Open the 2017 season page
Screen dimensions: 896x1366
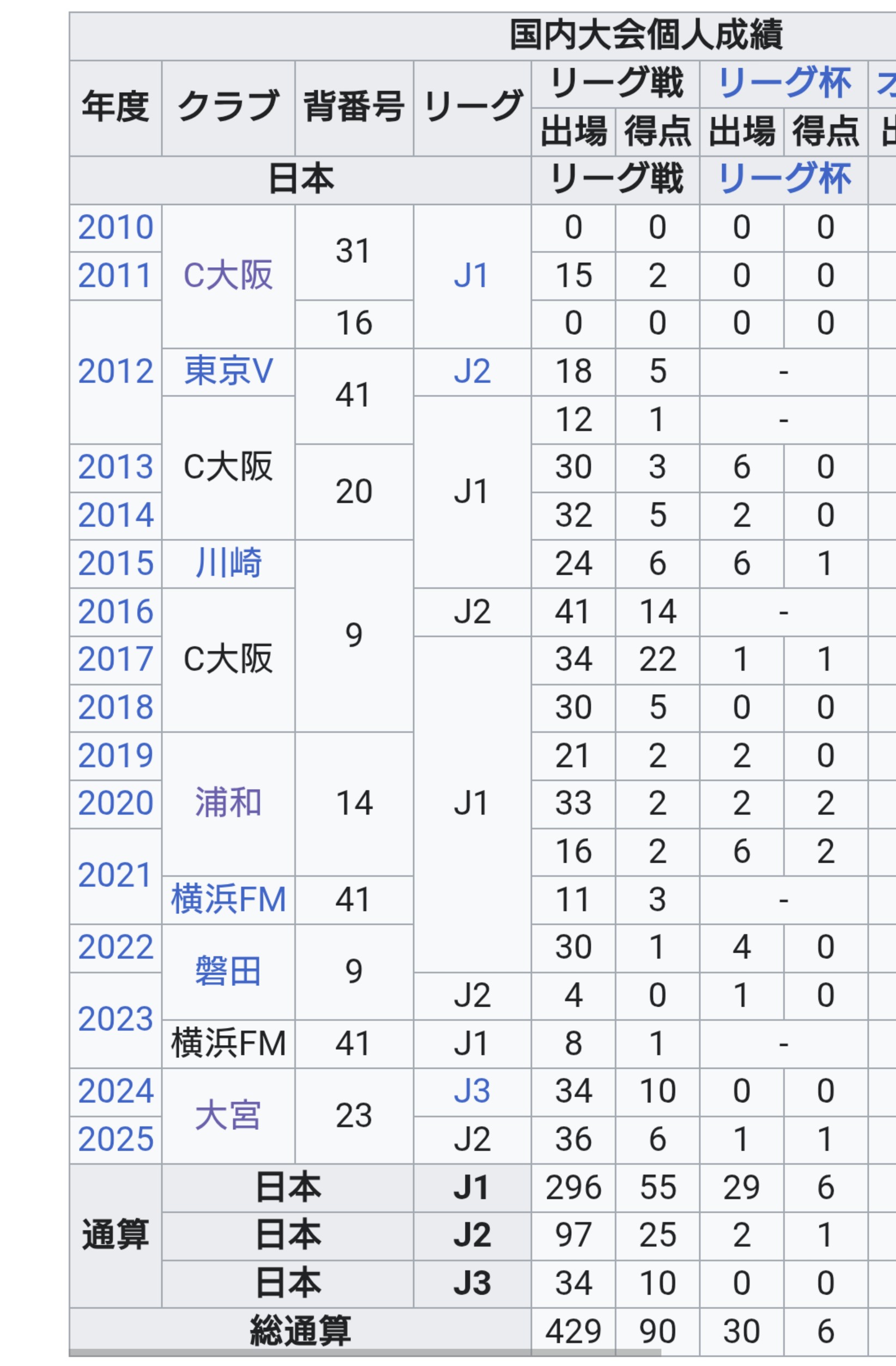point(116,659)
